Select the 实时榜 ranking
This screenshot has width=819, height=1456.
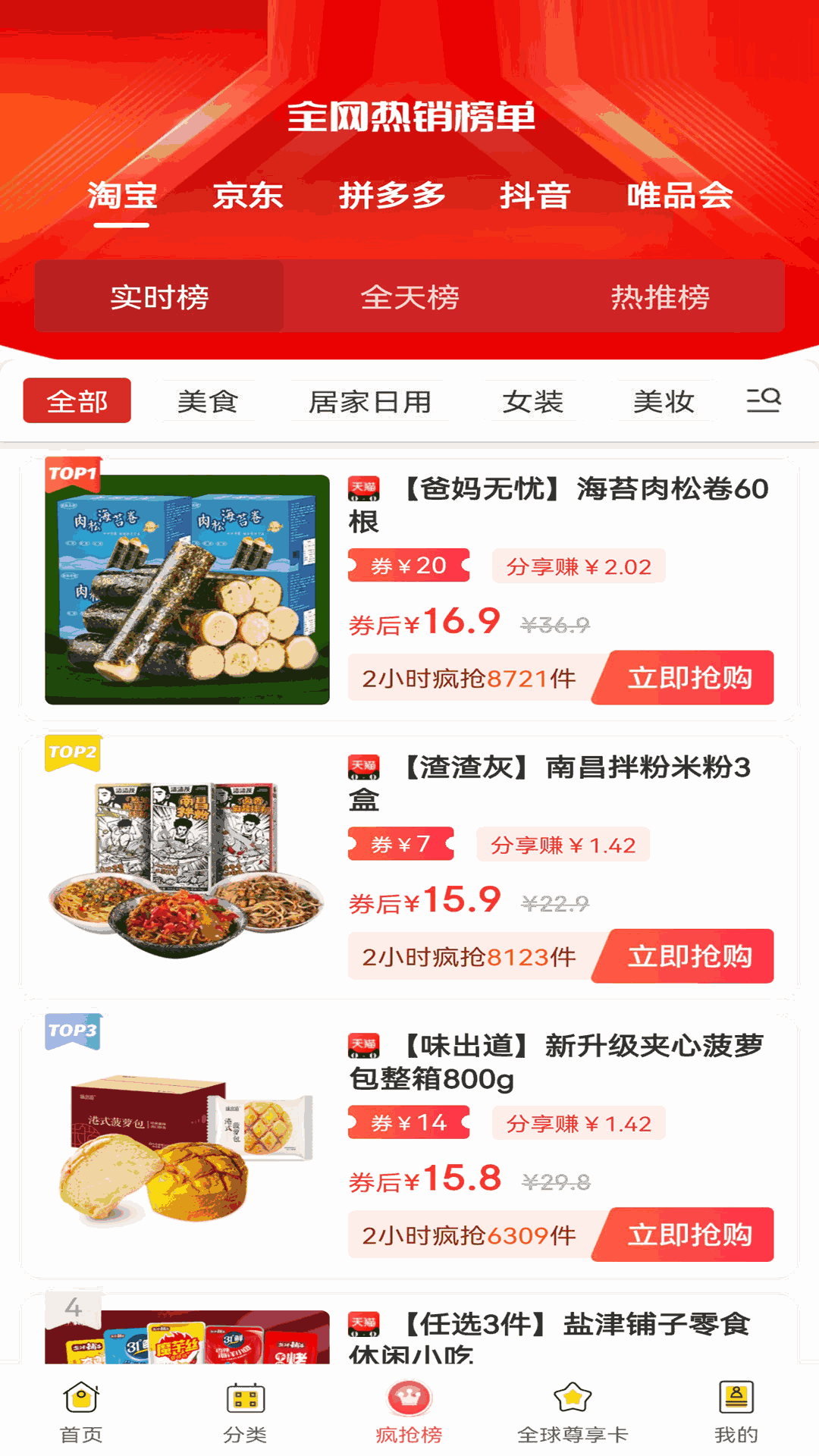coord(159,297)
